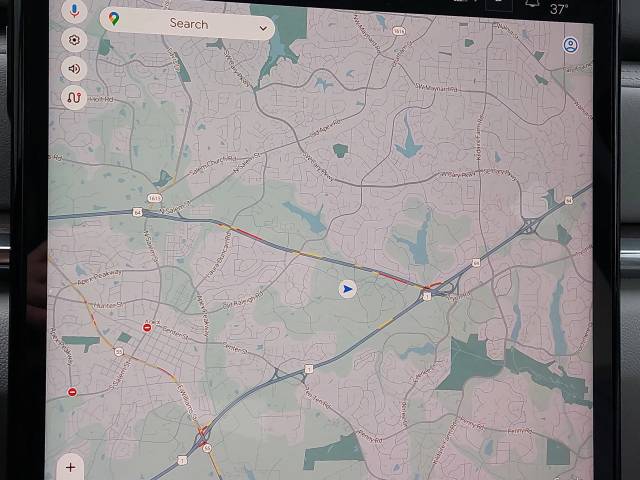Open the map settings gear
This screenshot has width=640, height=480.
73,40
